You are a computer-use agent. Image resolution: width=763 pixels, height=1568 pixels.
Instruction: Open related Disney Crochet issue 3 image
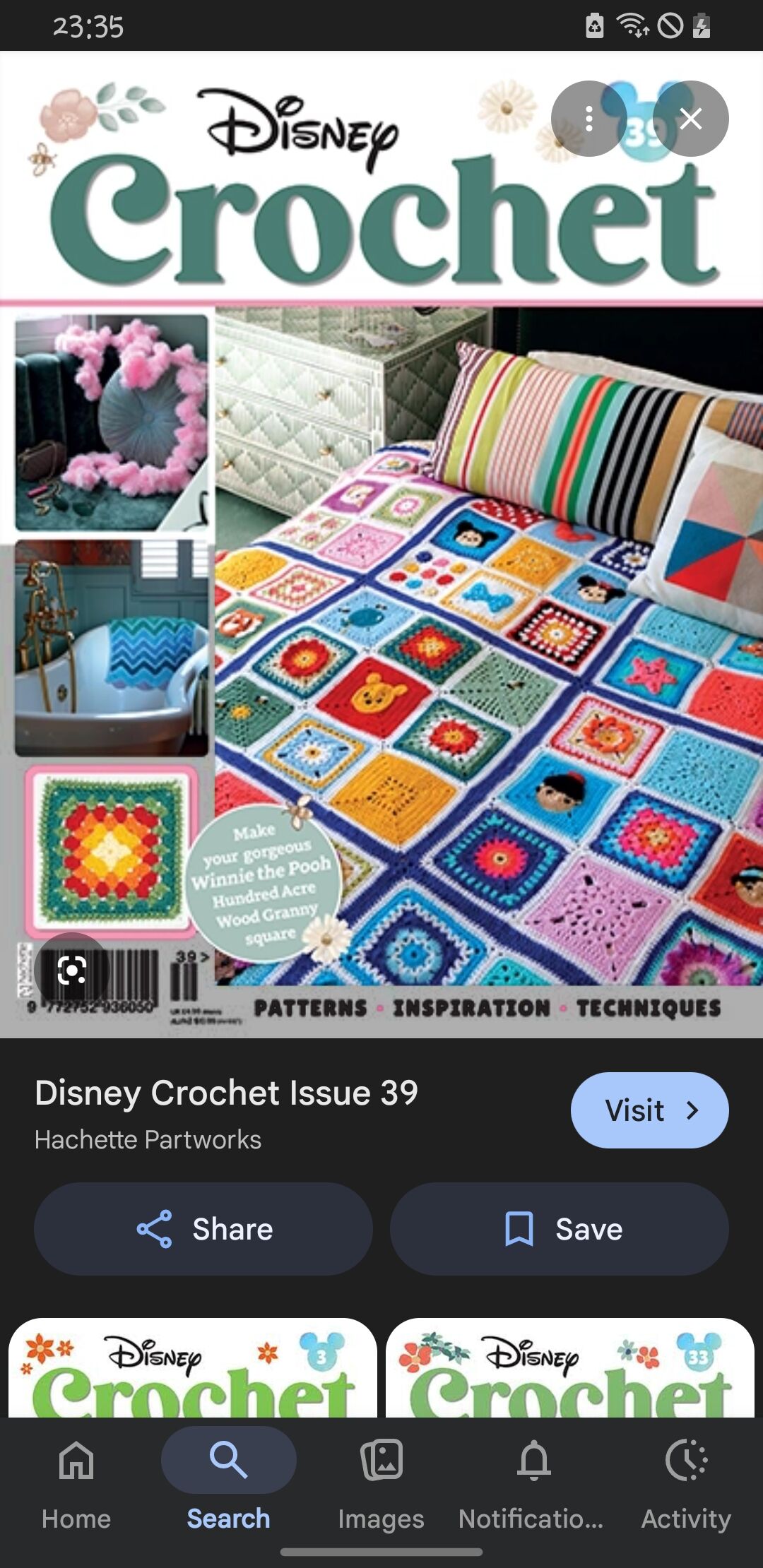pos(192,1369)
